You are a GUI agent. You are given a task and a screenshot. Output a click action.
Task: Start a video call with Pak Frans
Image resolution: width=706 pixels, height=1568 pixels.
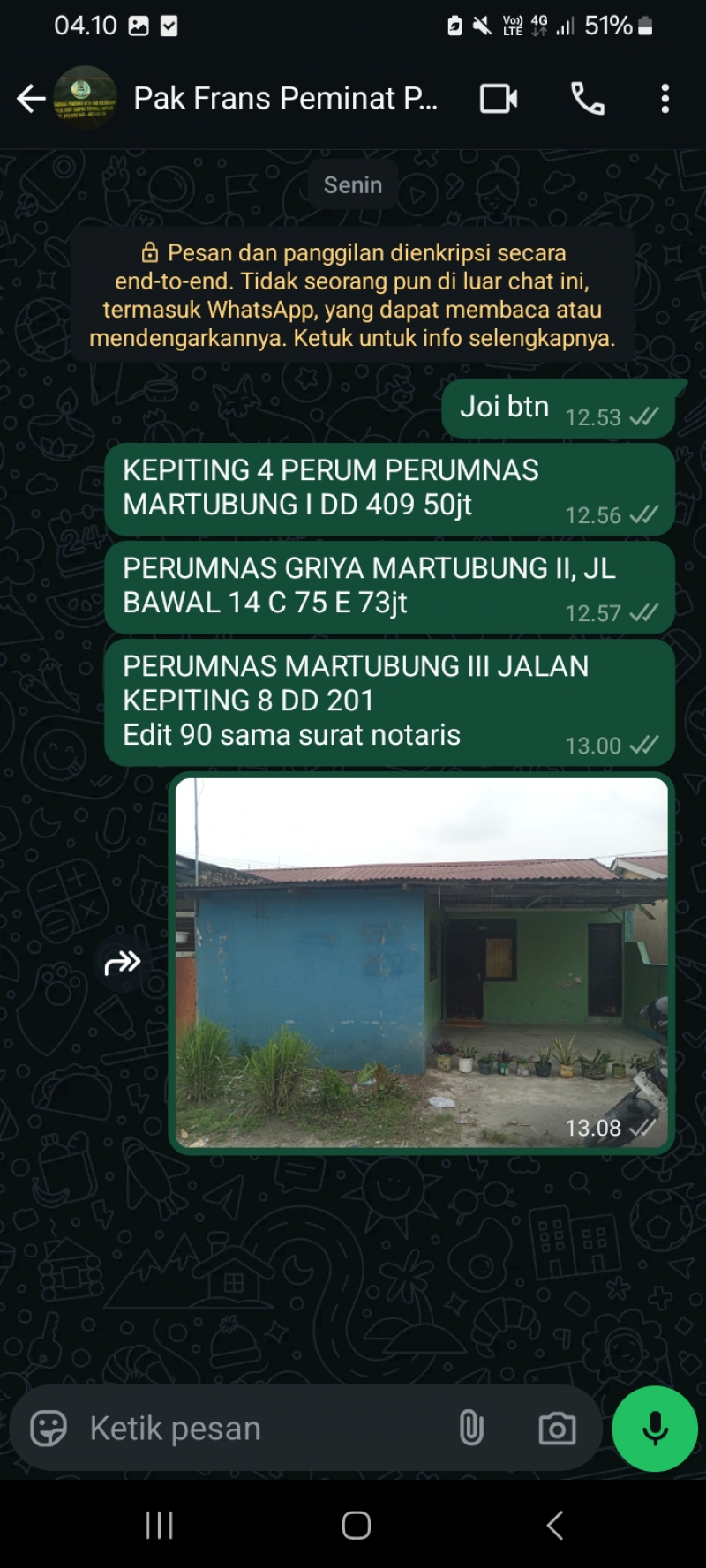pyautogui.click(x=499, y=99)
